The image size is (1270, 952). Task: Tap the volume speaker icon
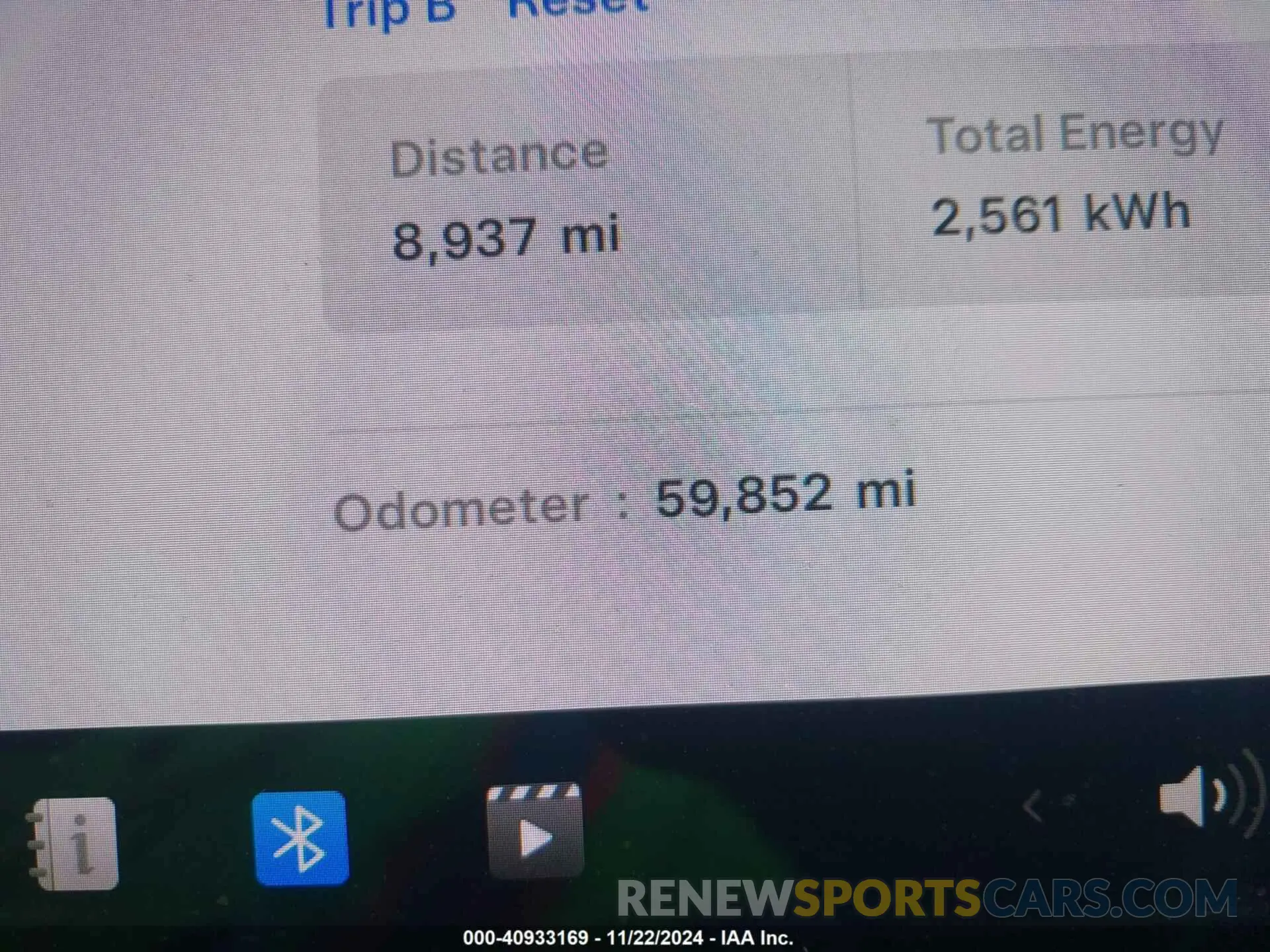tap(1191, 796)
